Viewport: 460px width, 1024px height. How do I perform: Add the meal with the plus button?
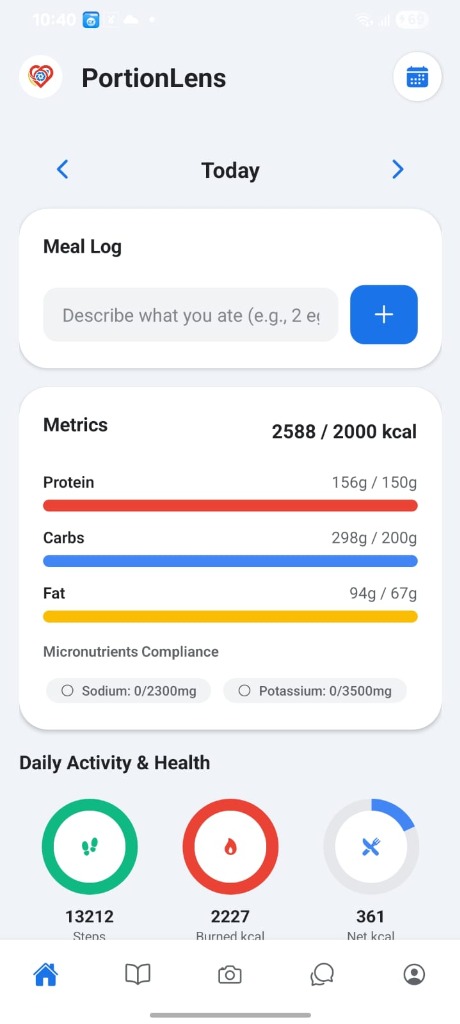(x=384, y=314)
